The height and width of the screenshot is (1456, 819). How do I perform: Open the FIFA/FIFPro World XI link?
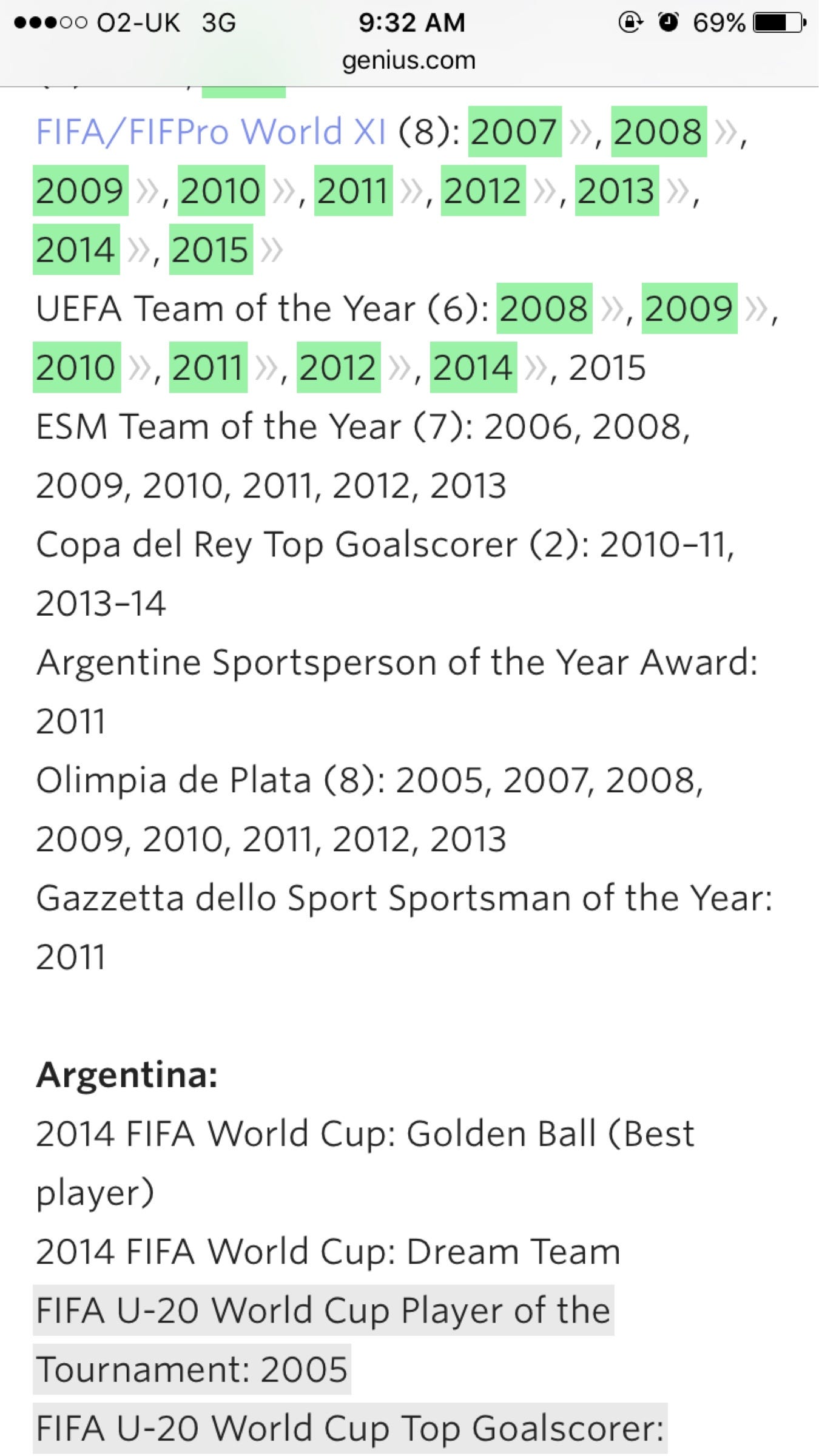(x=211, y=132)
